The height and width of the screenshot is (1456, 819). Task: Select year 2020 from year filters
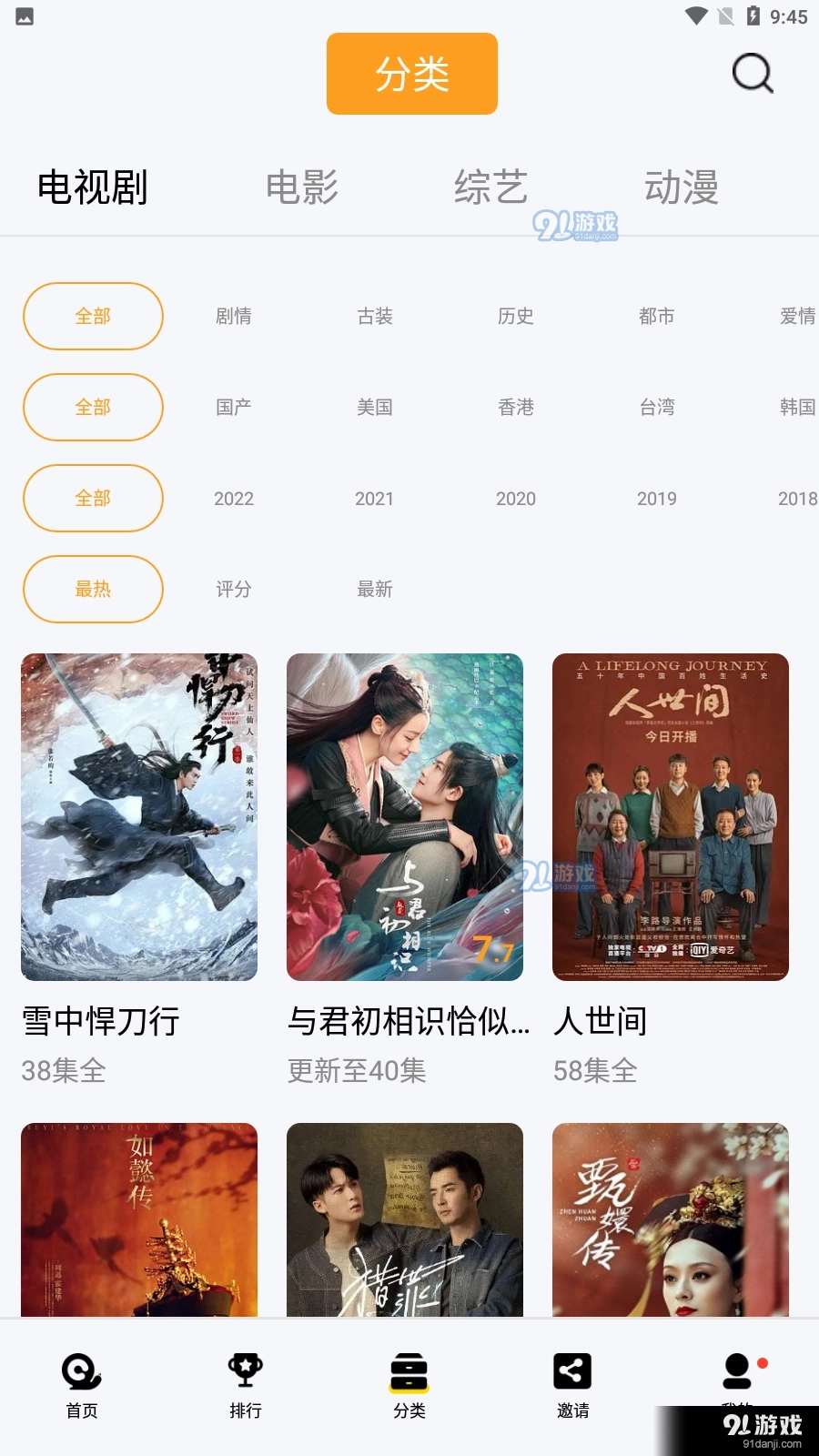click(x=516, y=499)
